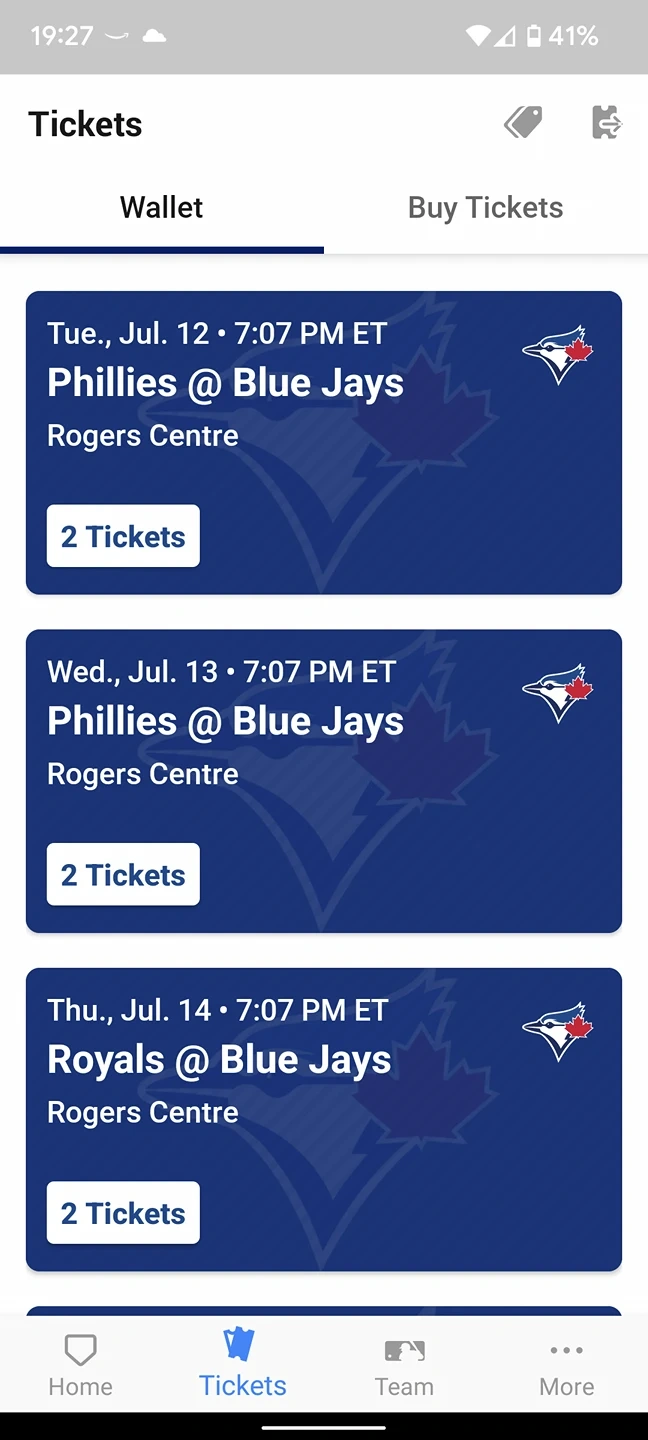Tap the ticket forward icon

point(606,123)
